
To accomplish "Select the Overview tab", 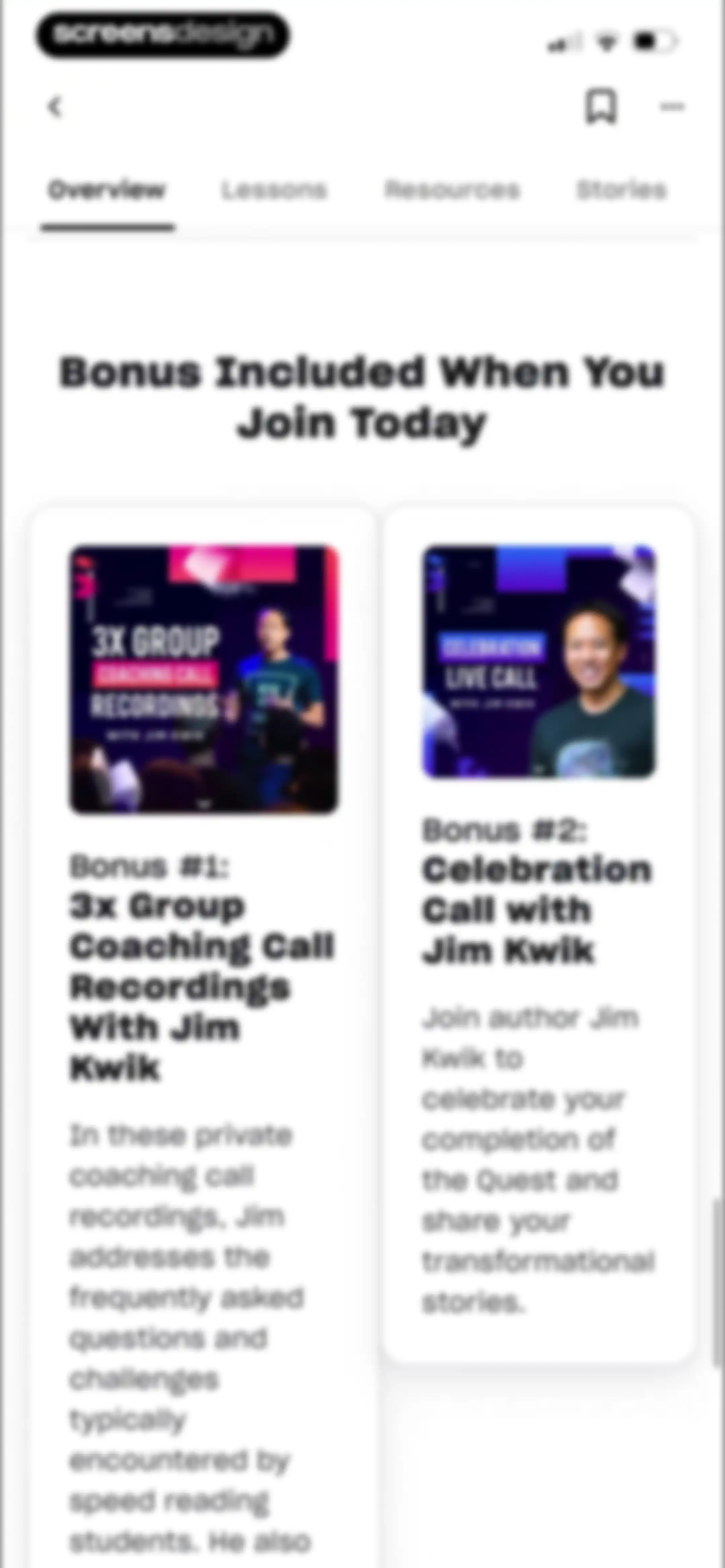I will (x=107, y=190).
